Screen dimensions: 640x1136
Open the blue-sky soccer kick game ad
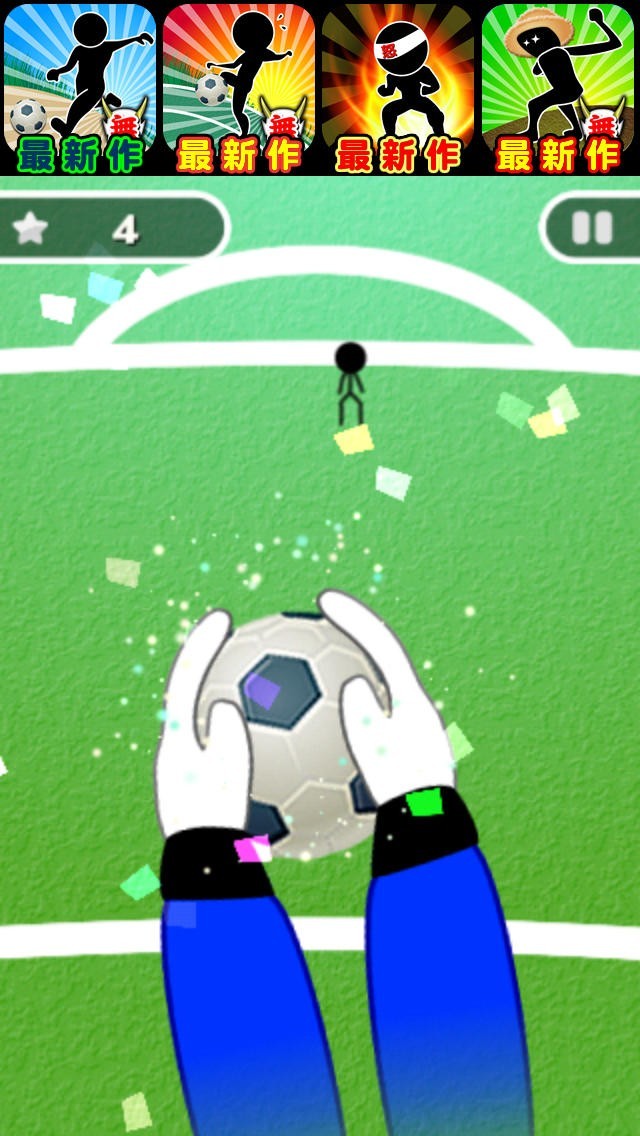pyautogui.click(x=80, y=88)
